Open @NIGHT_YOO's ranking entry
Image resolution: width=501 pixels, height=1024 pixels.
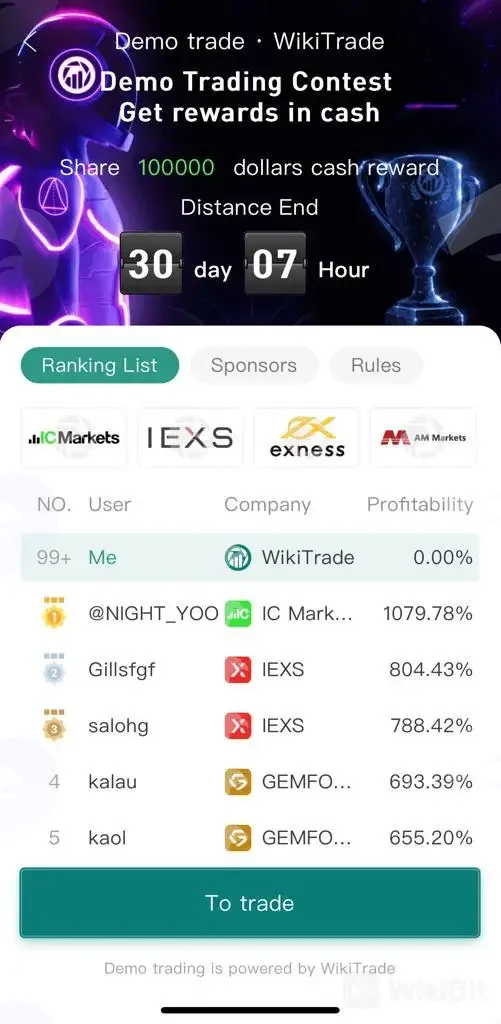coord(250,614)
